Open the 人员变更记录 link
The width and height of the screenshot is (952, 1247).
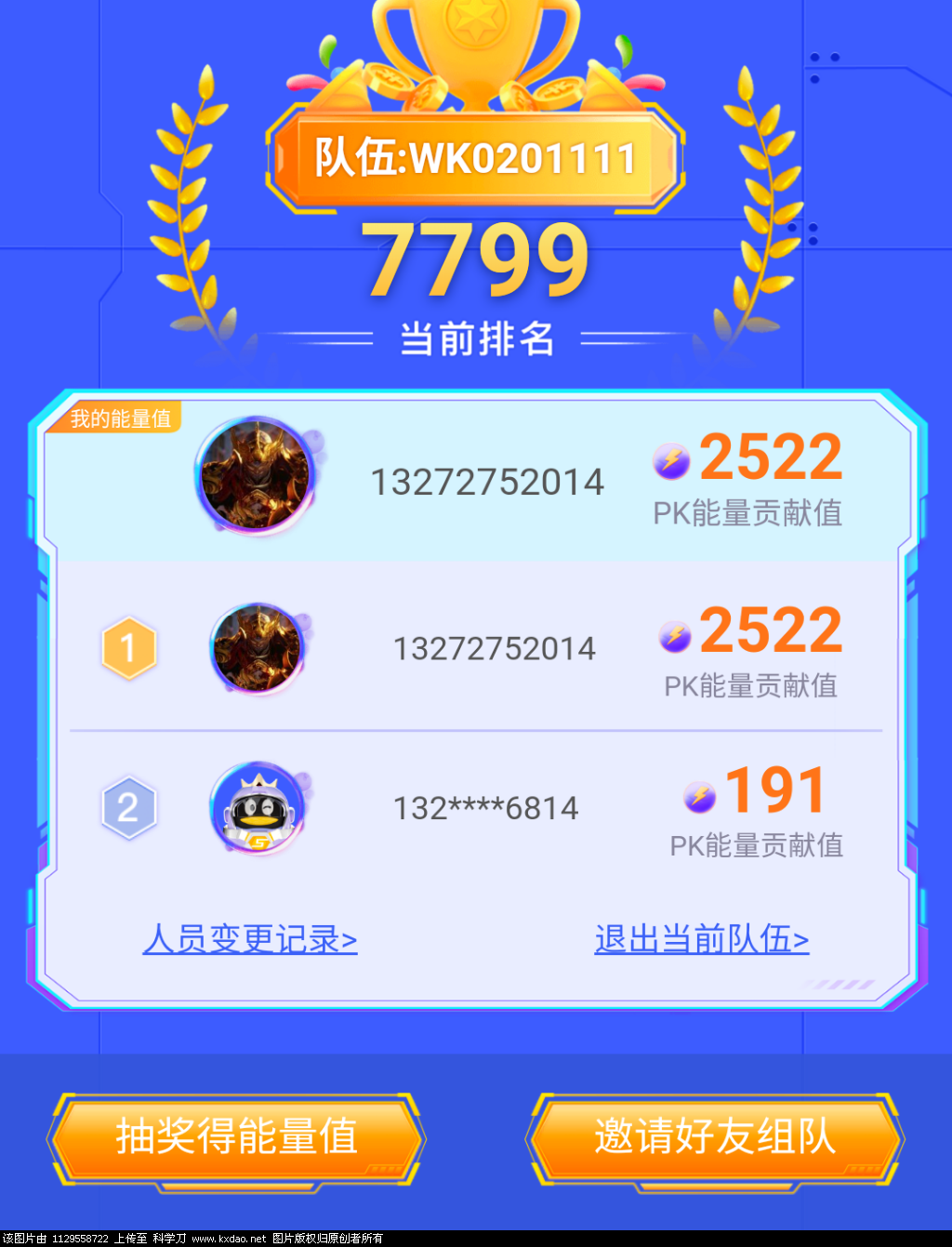(249, 939)
